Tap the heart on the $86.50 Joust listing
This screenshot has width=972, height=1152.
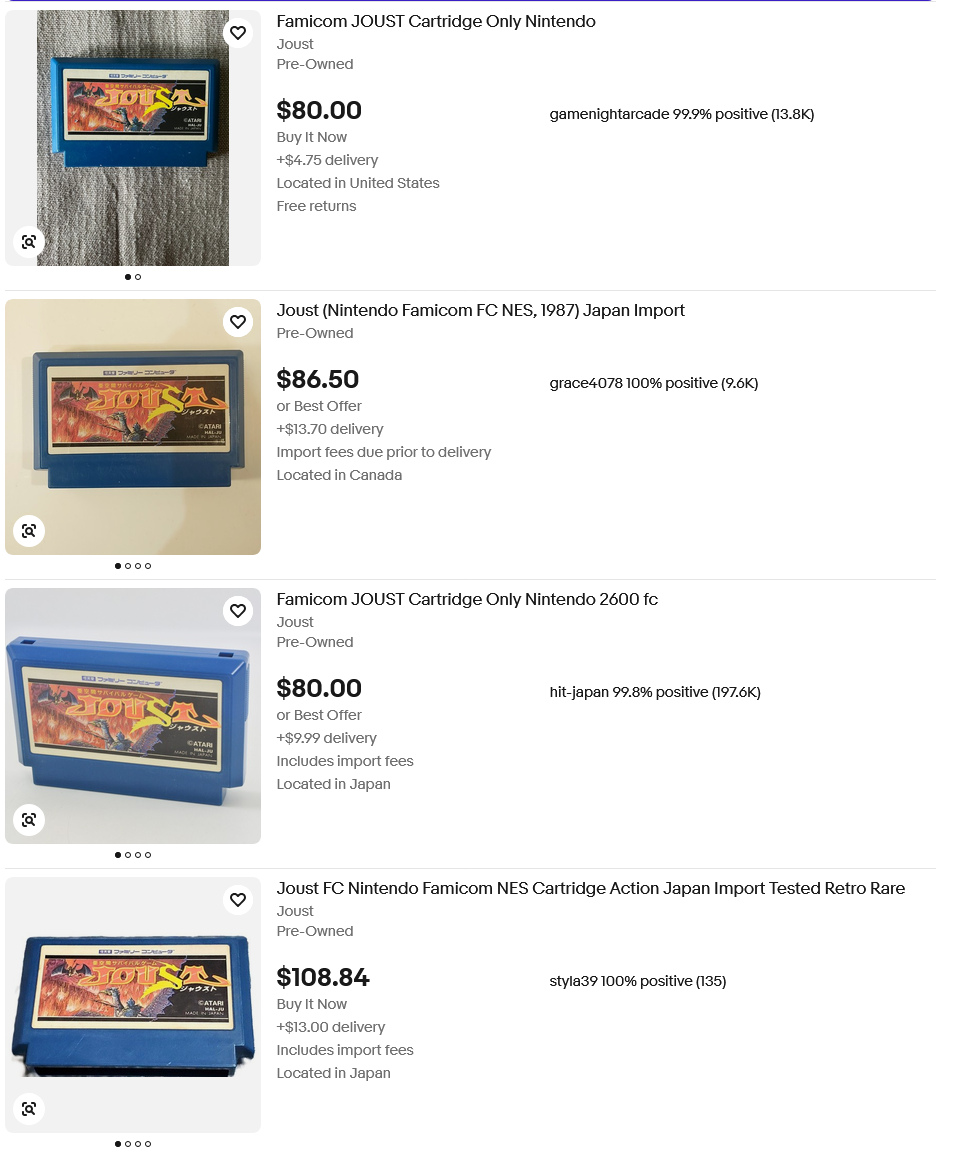tap(238, 322)
